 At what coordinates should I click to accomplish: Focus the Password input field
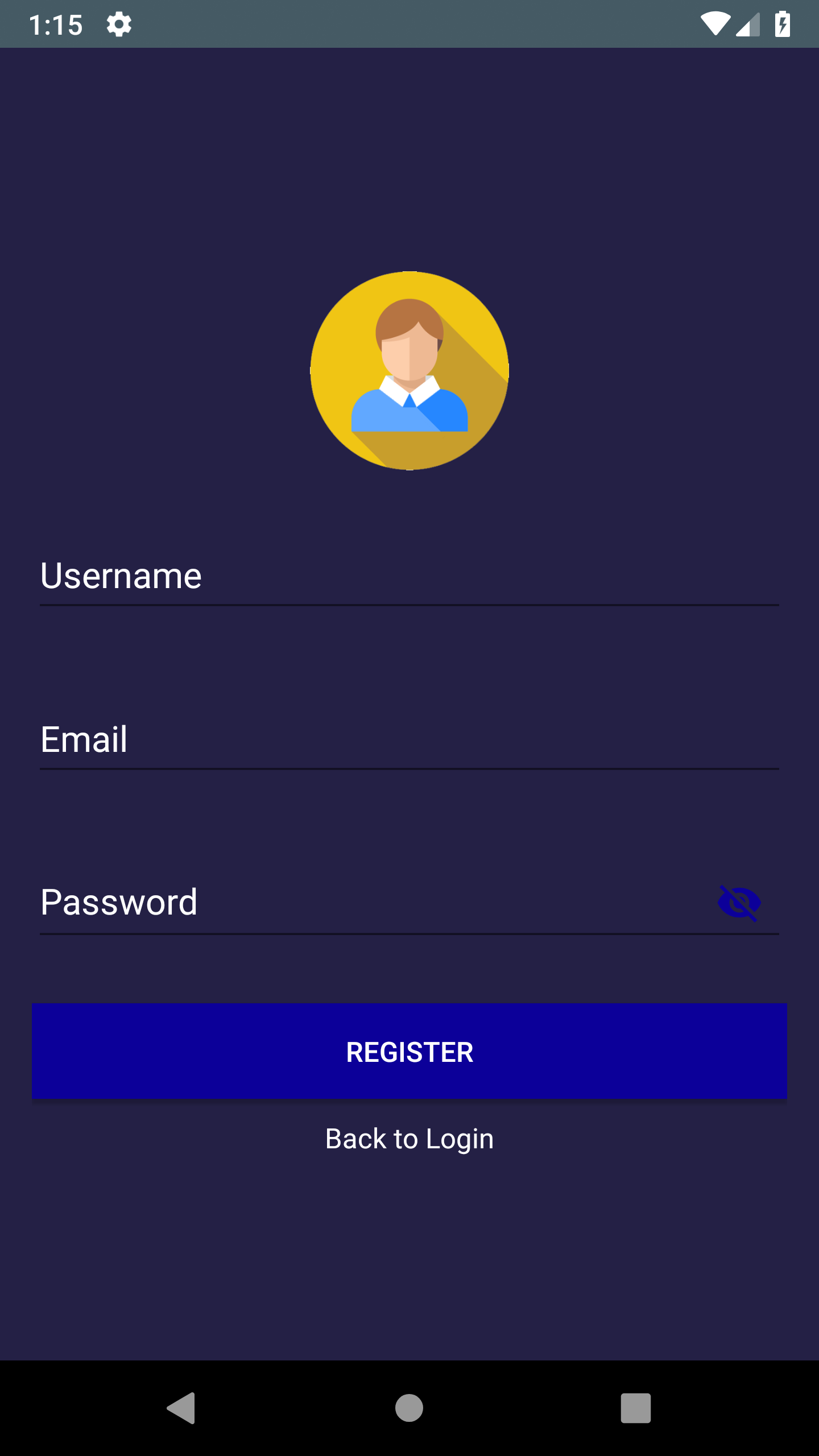341,902
